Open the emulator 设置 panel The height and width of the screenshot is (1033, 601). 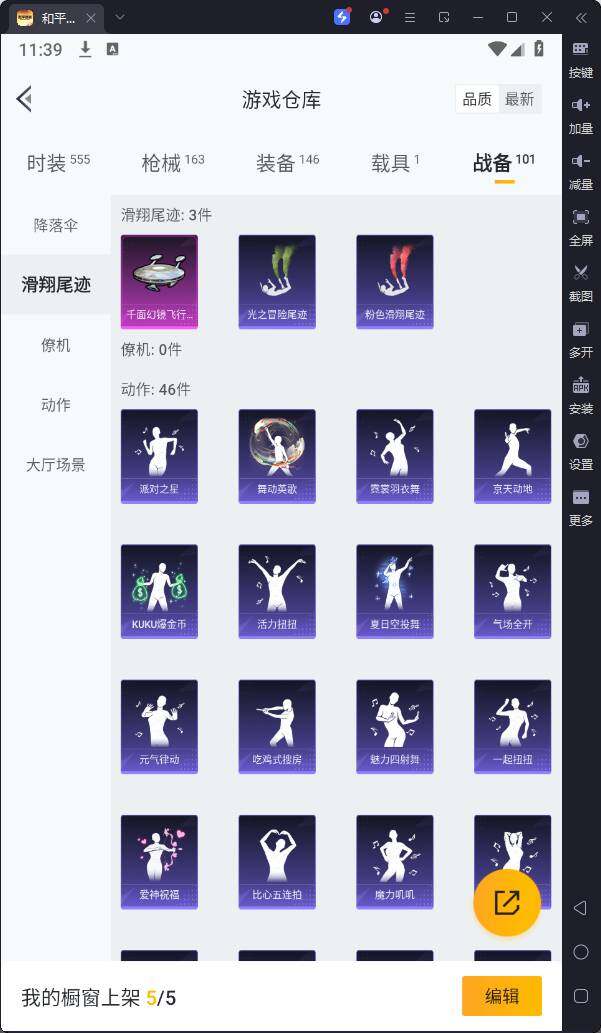pyautogui.click(x=581, y=452)
